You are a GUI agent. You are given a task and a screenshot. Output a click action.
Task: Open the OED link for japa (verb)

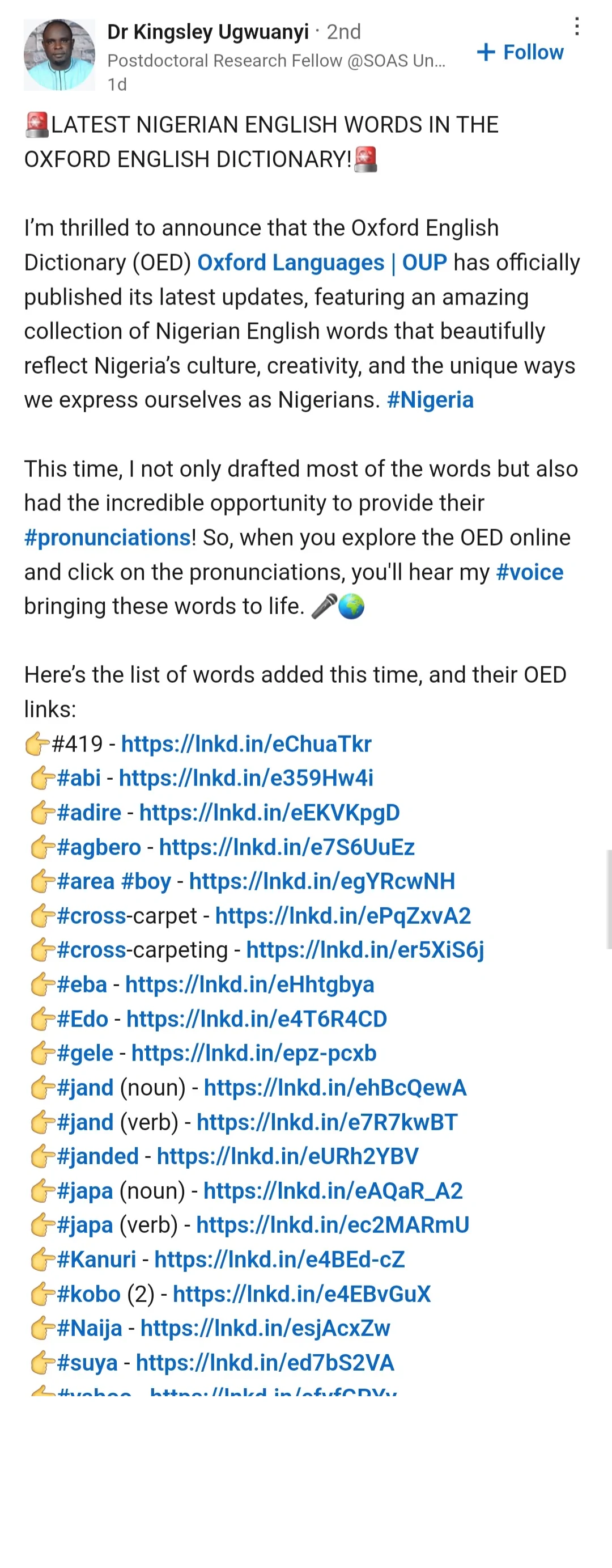(x=332, y=1225)
